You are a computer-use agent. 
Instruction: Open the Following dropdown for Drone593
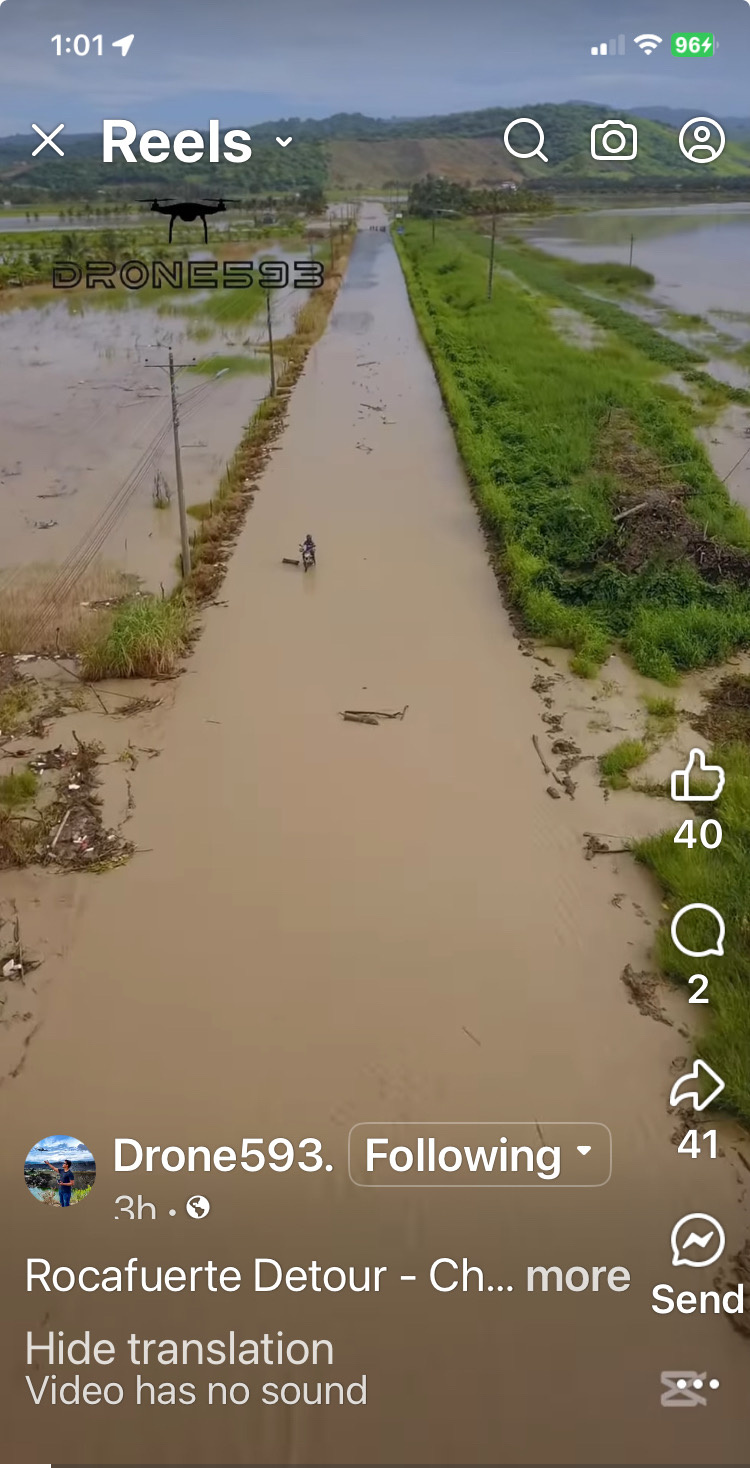pyautogui.click(x=479, y=1155)
